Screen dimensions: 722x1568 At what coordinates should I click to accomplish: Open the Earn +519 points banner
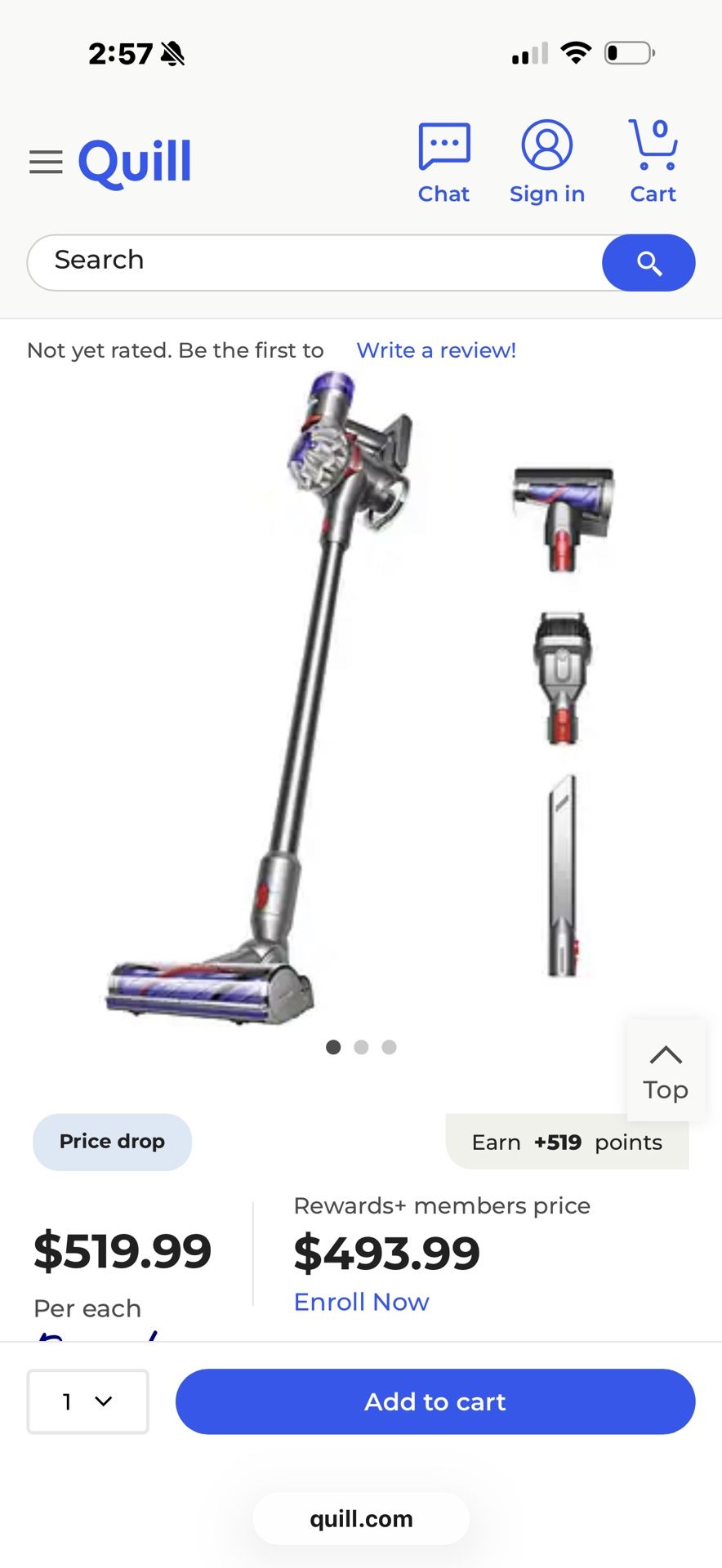(x=568, y=1142)
